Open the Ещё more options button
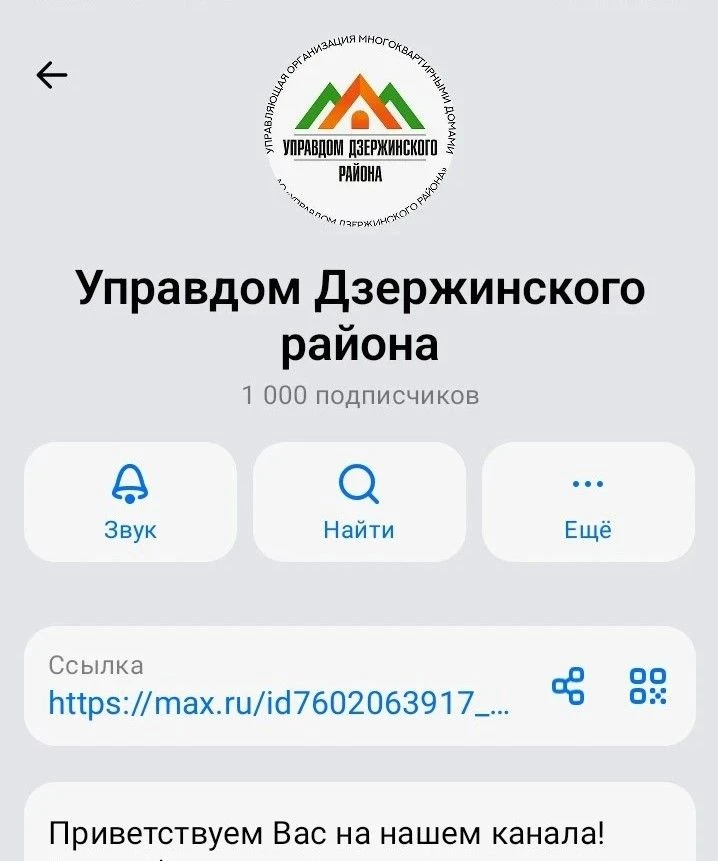This screenshot has height=861, width=718. click(x=588, y=502)
